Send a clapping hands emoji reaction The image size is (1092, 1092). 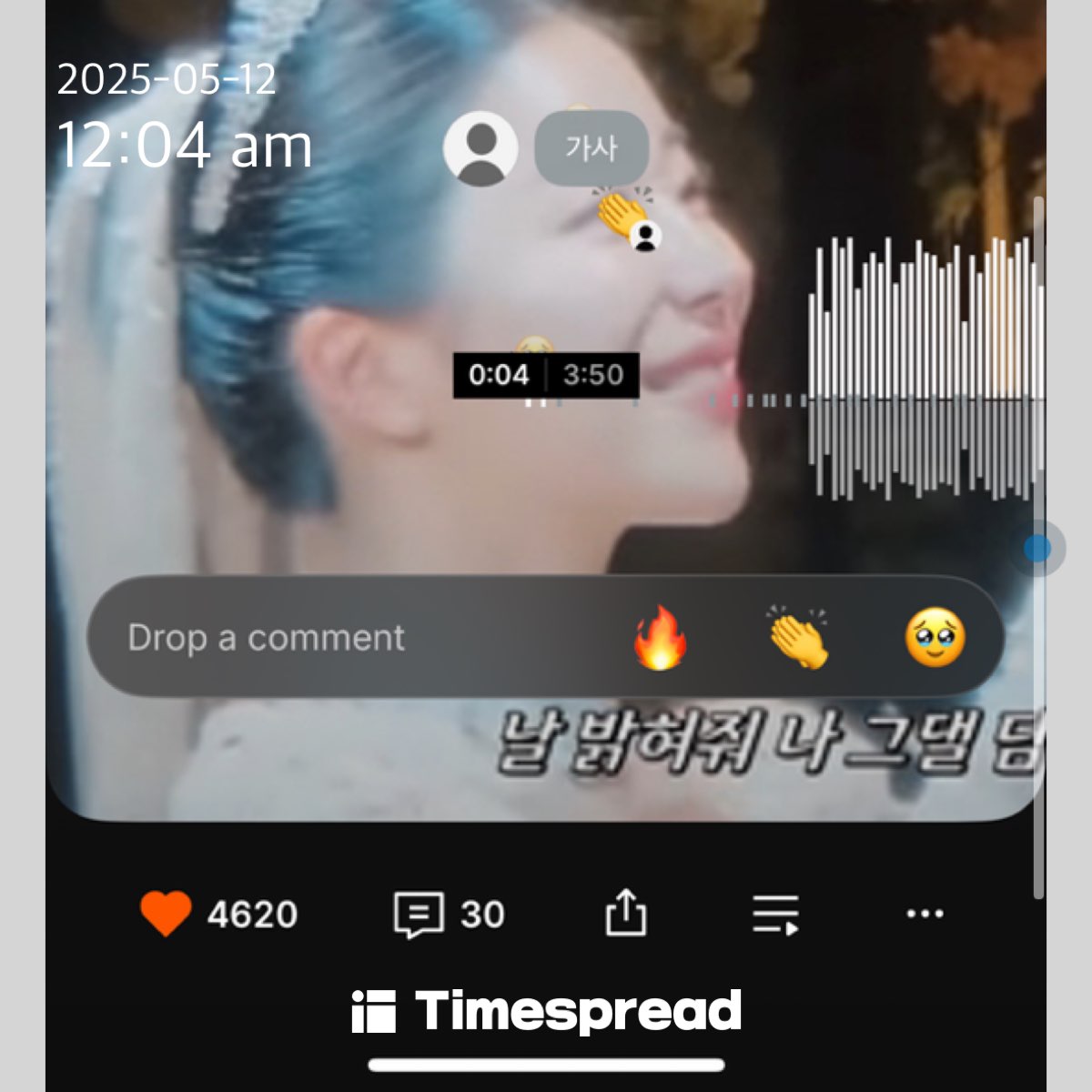798,638
